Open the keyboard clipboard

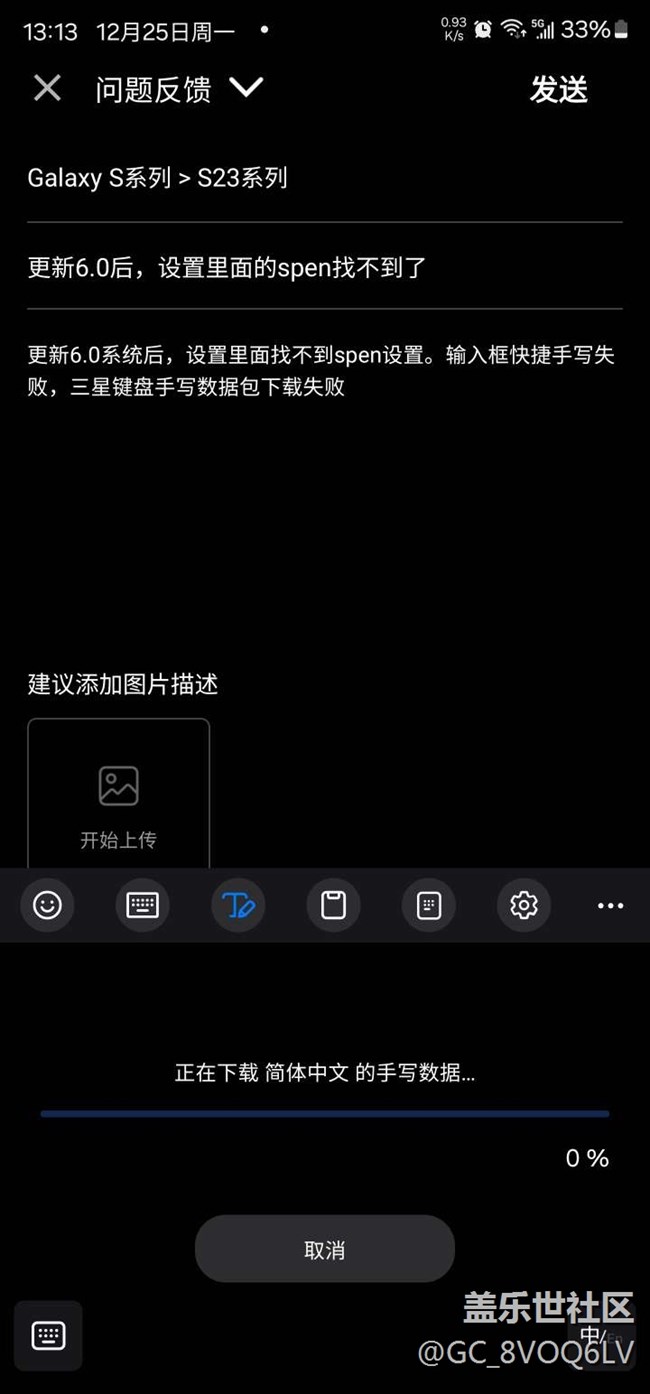click(x=333, y=906)
